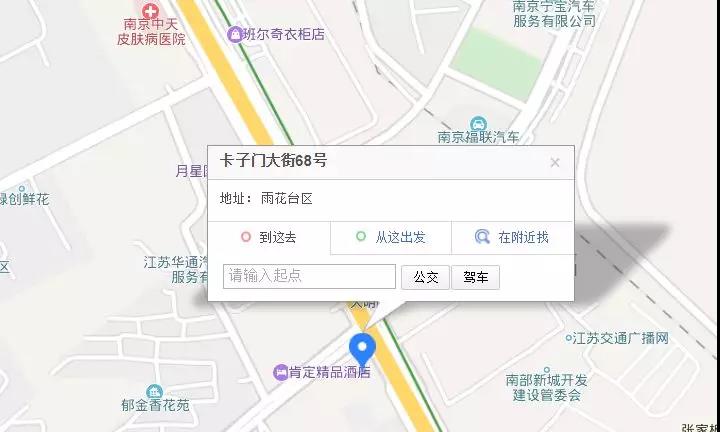Get 公交 transit directions
Viewport: 720px width, 432px height.
pyautogui.click(x=425, y=277)
